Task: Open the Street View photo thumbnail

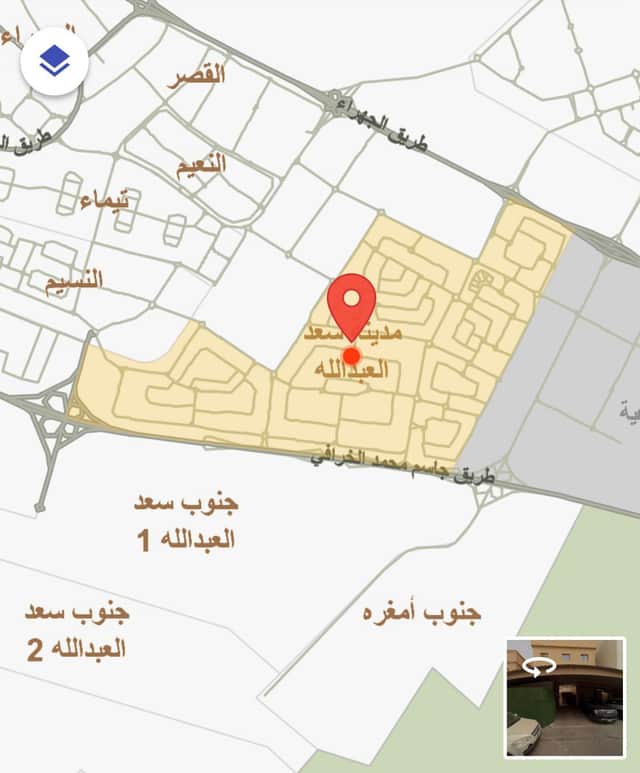Action: 565,697
